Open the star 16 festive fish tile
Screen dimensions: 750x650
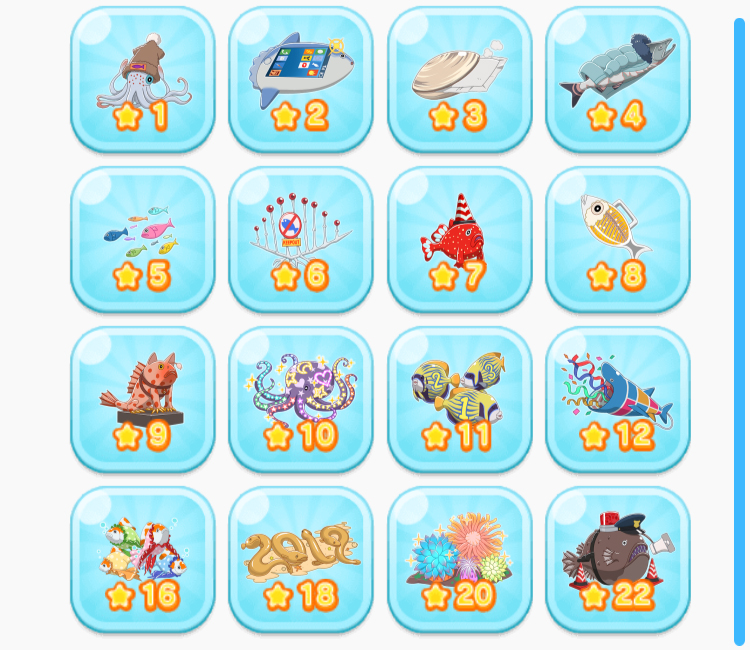point(143,560)
